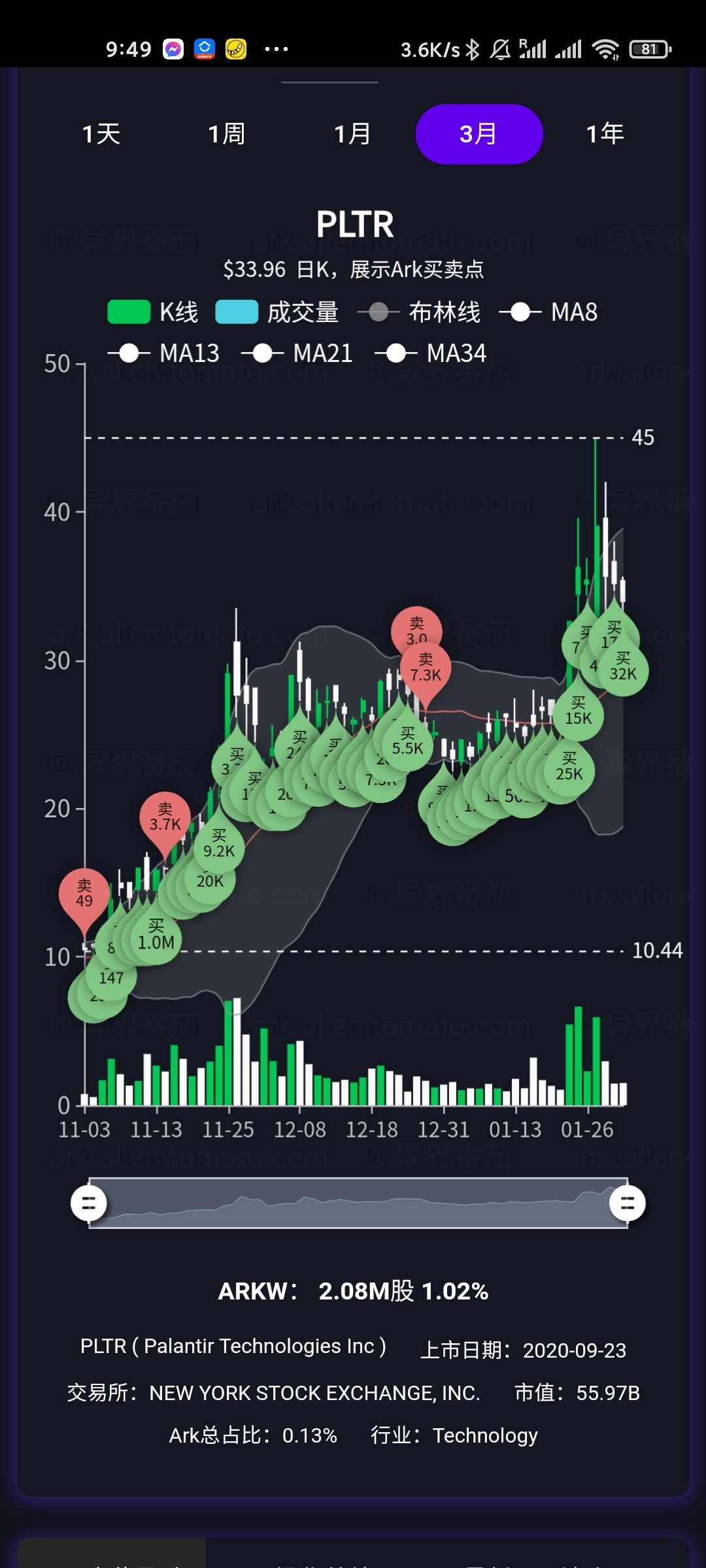706x1568 pixels.
Task: Switch to the 1天 time range
Action: pyautogui.click(x=101, y=135)
